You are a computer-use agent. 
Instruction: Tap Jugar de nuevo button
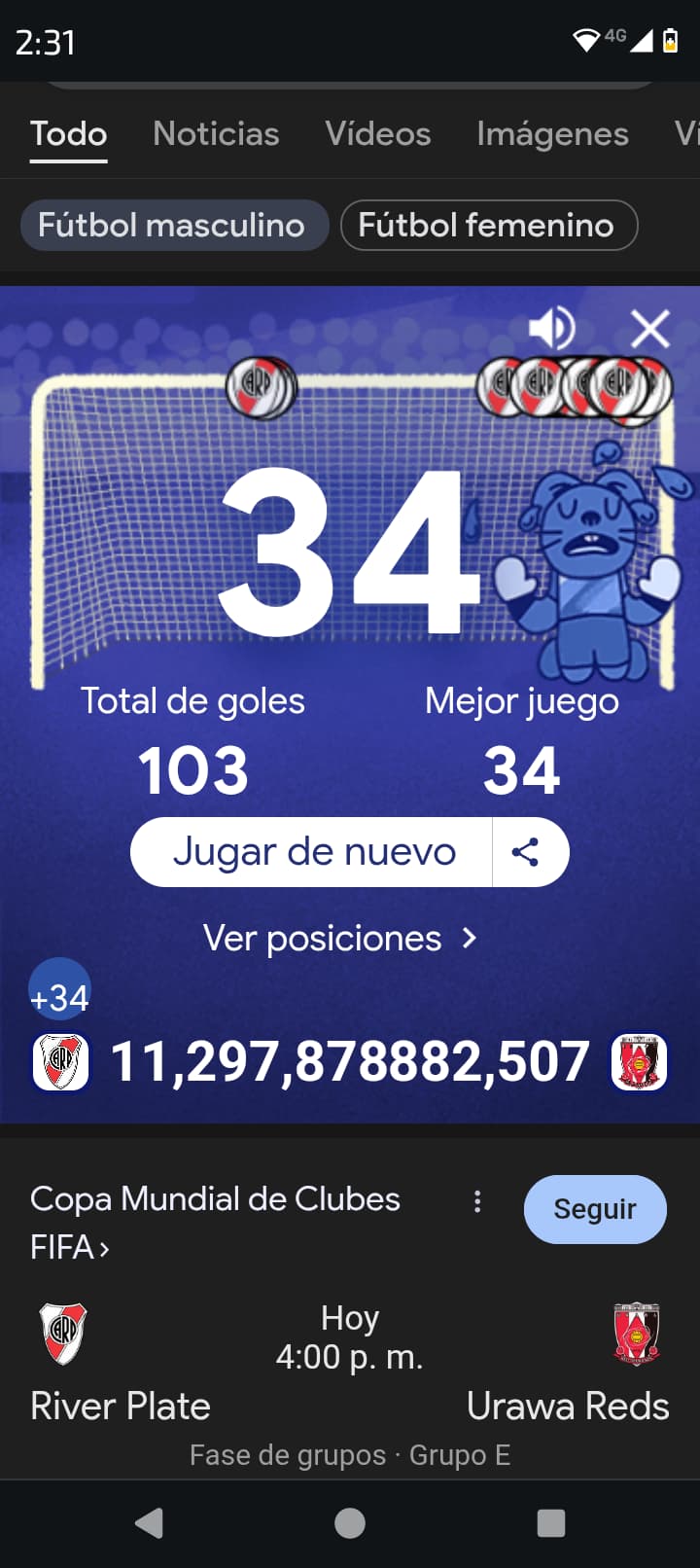click(312, 852)
